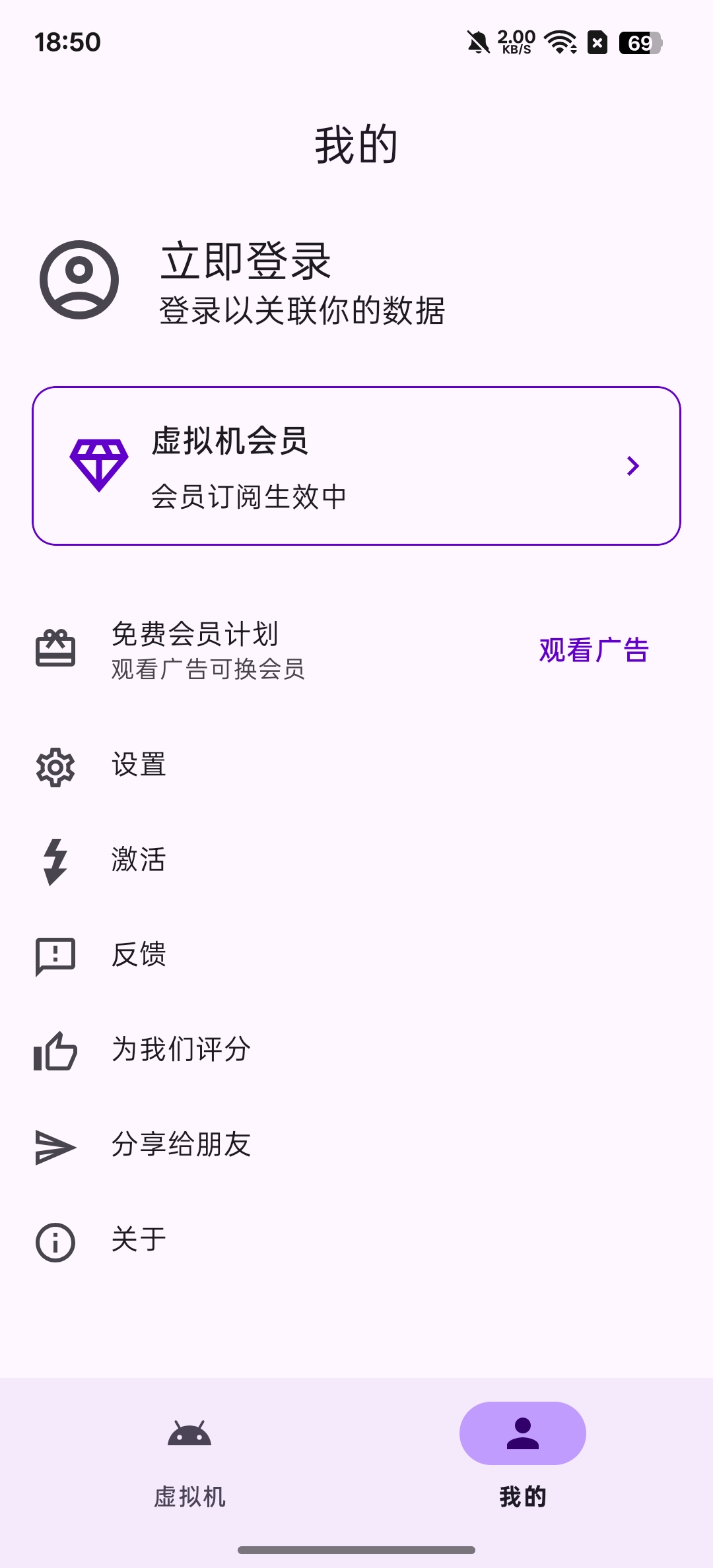Expand the 虚拟机会员 card via its chevron
The image size is (713, 1568).
(633, 466)
